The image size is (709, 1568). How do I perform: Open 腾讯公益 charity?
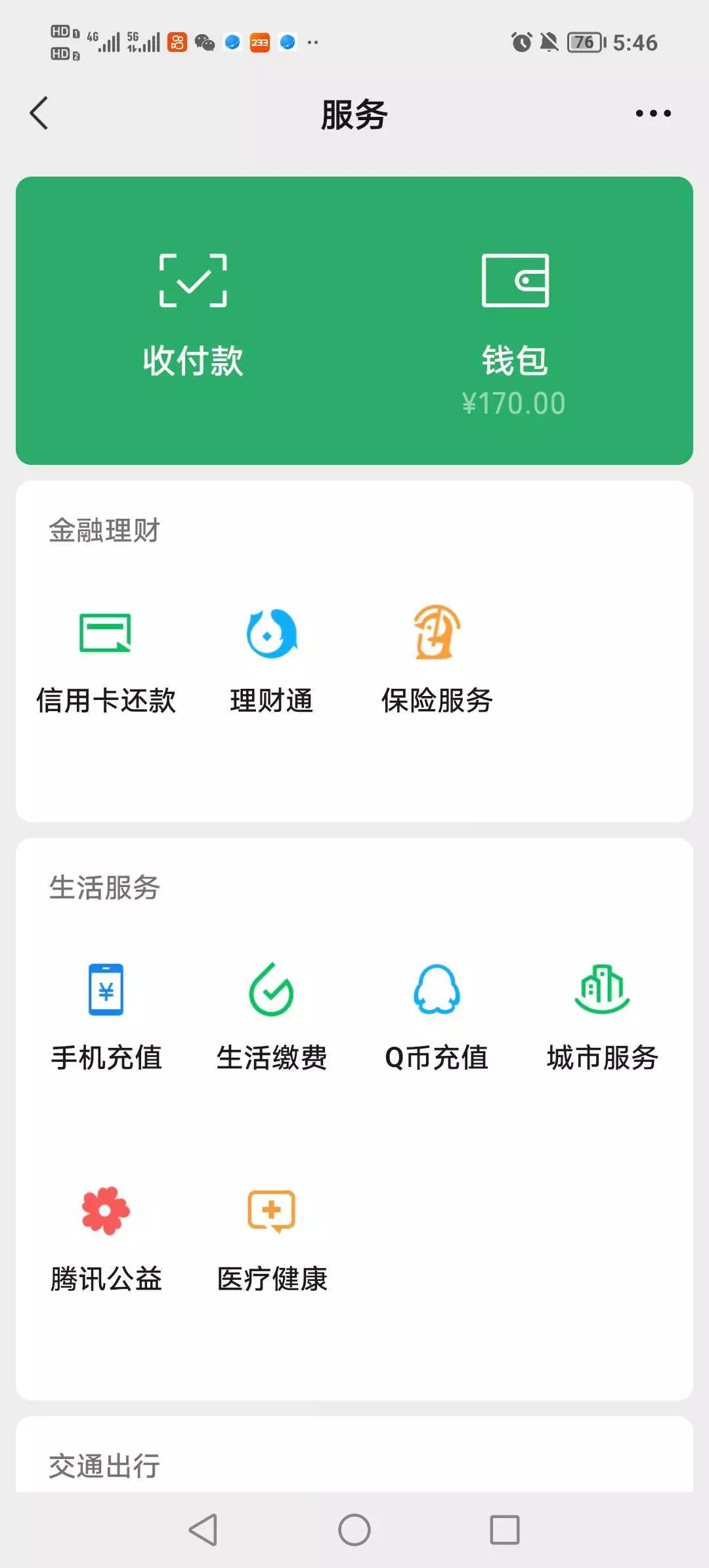(106, 1238)
